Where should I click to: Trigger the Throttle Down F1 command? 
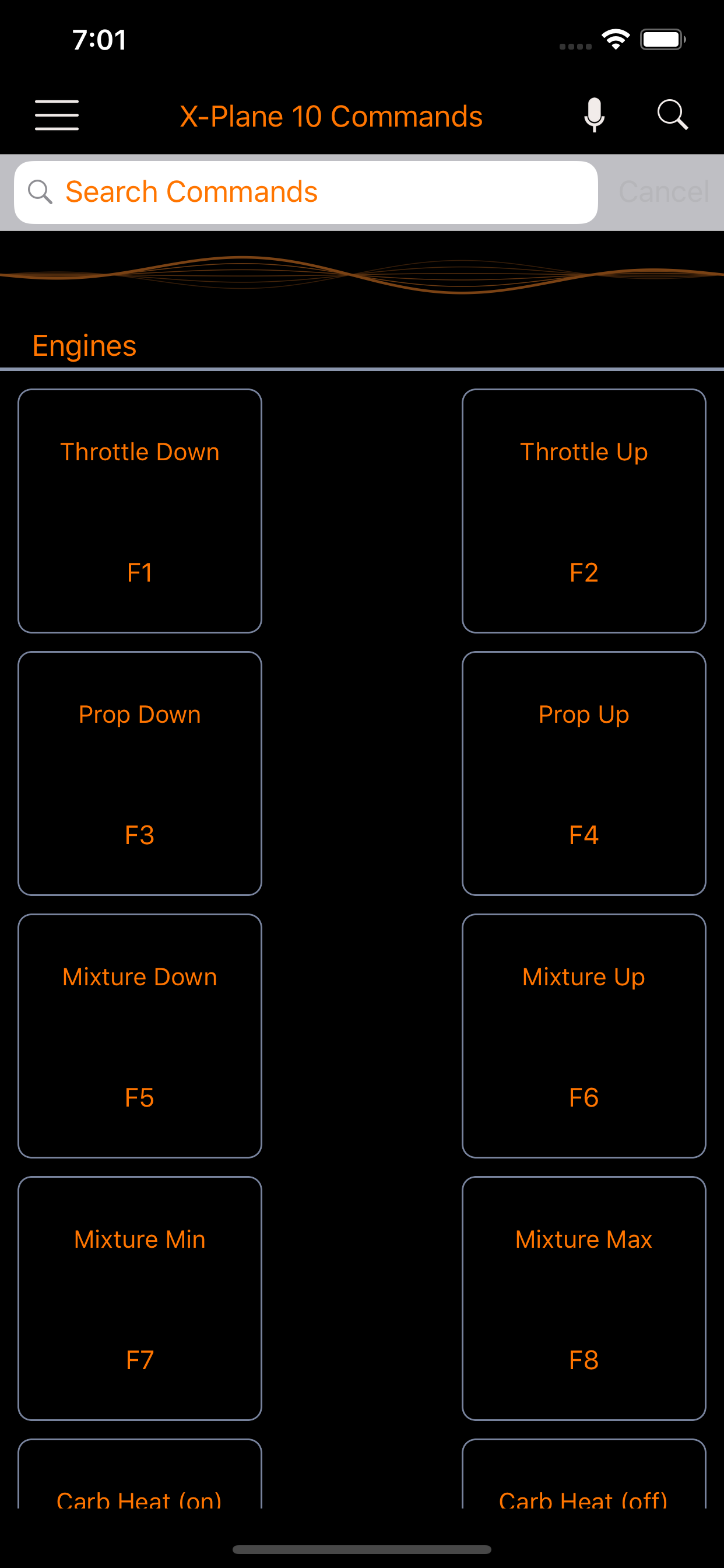pos(140,512)
